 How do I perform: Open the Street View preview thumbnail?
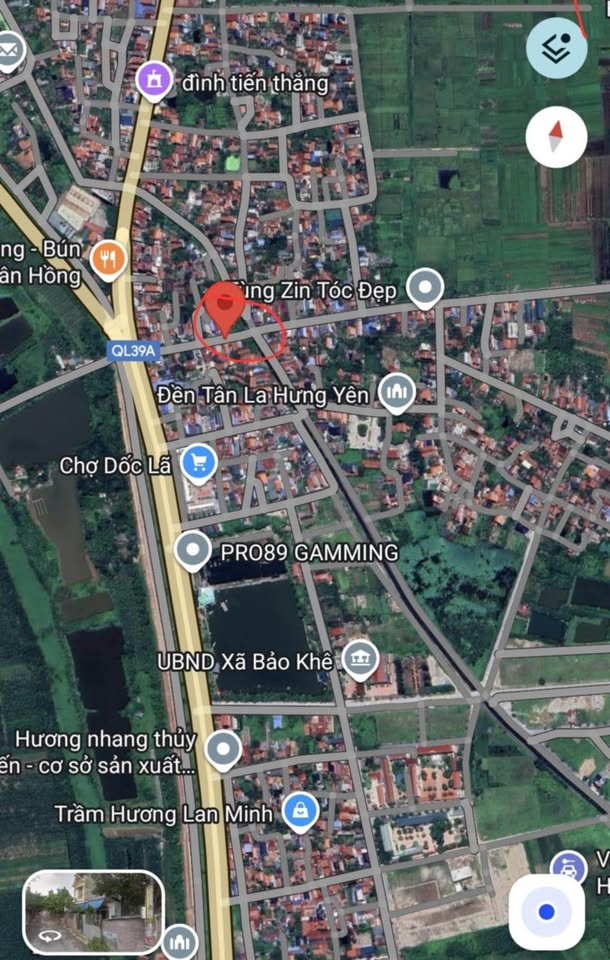93,911
